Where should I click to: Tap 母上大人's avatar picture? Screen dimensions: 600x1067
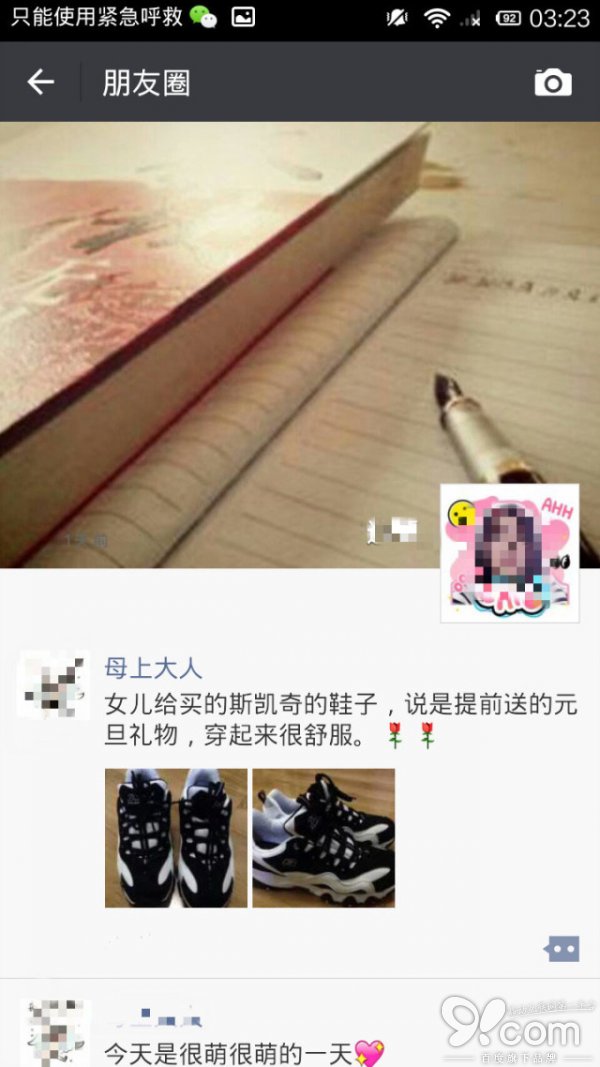pyautogui.click(x=54, y=685)
